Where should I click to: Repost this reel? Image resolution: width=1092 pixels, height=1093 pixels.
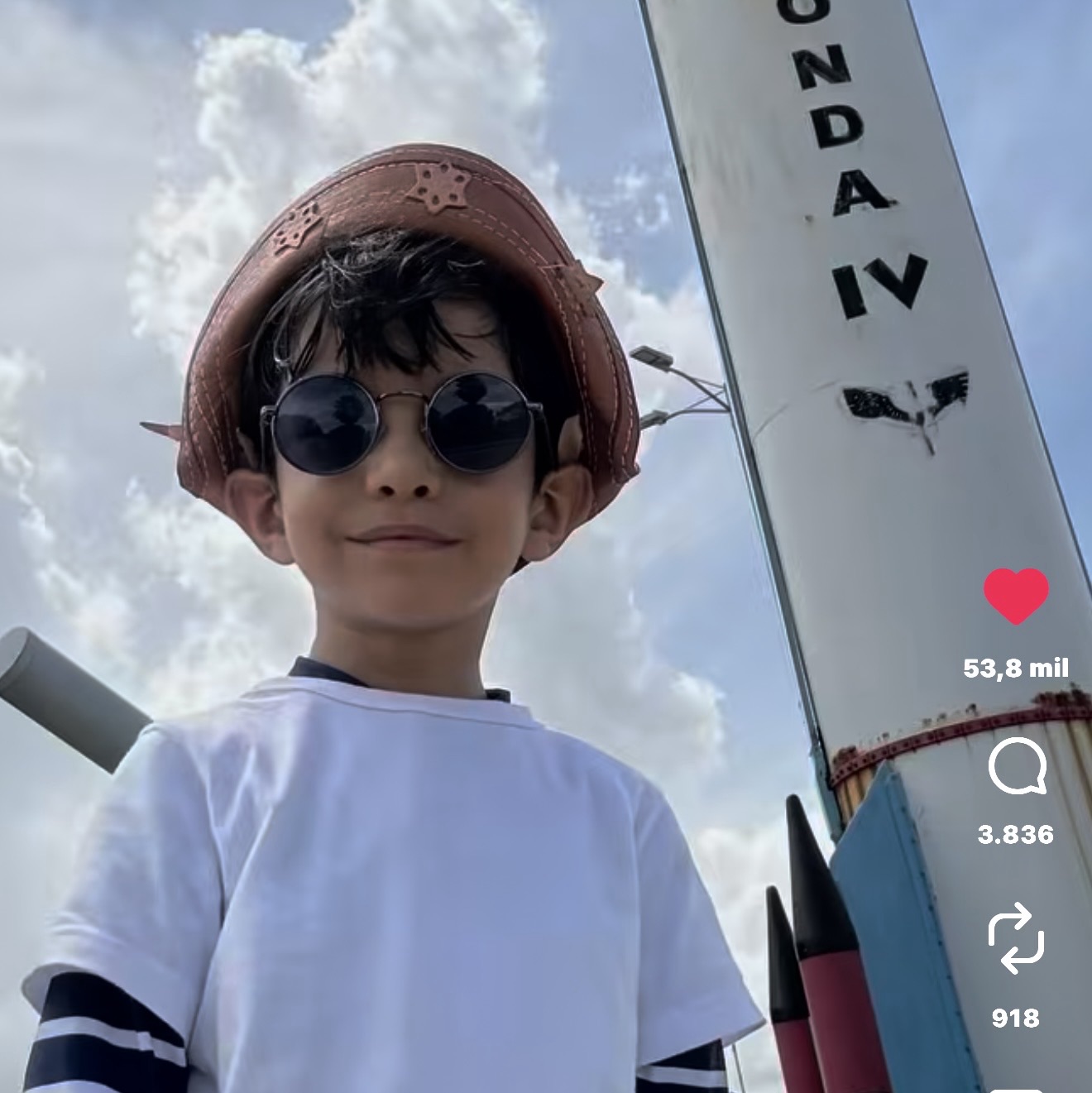pyautogui.click(x=1016, y=937)
